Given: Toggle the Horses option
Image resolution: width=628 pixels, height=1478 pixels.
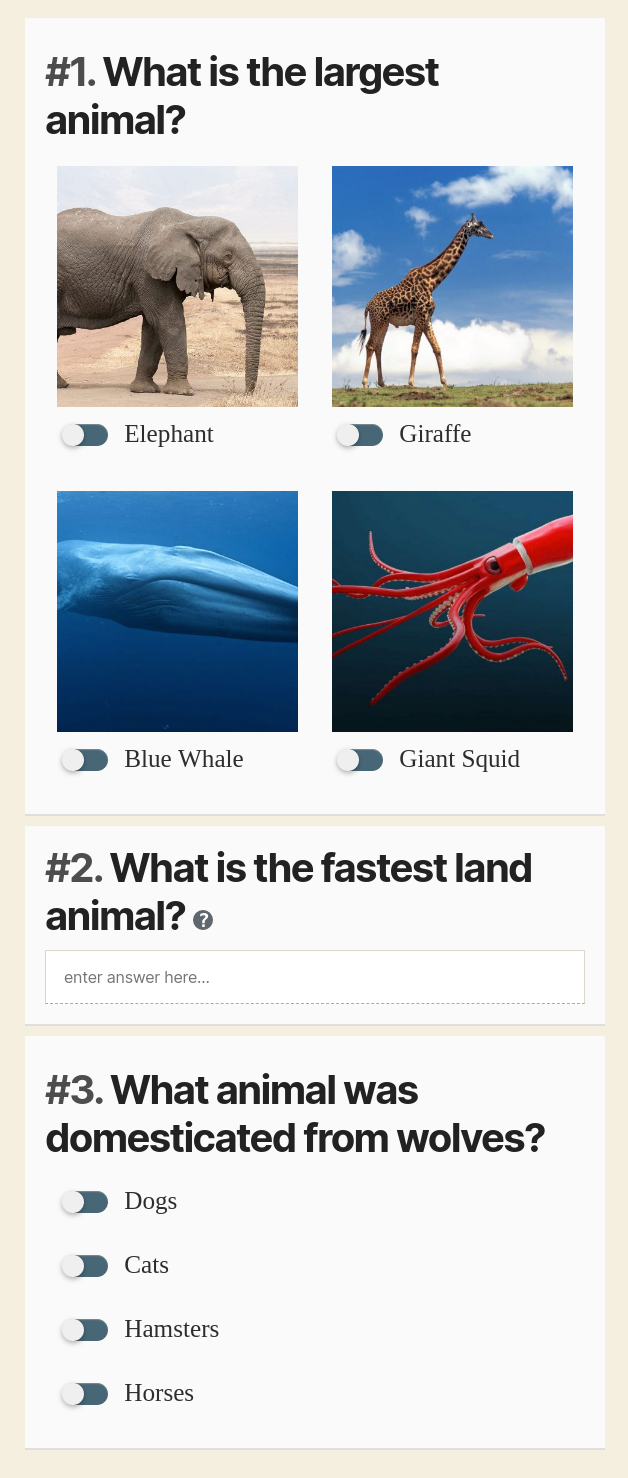Looking at the screenshot, I should click(85, 1394).
